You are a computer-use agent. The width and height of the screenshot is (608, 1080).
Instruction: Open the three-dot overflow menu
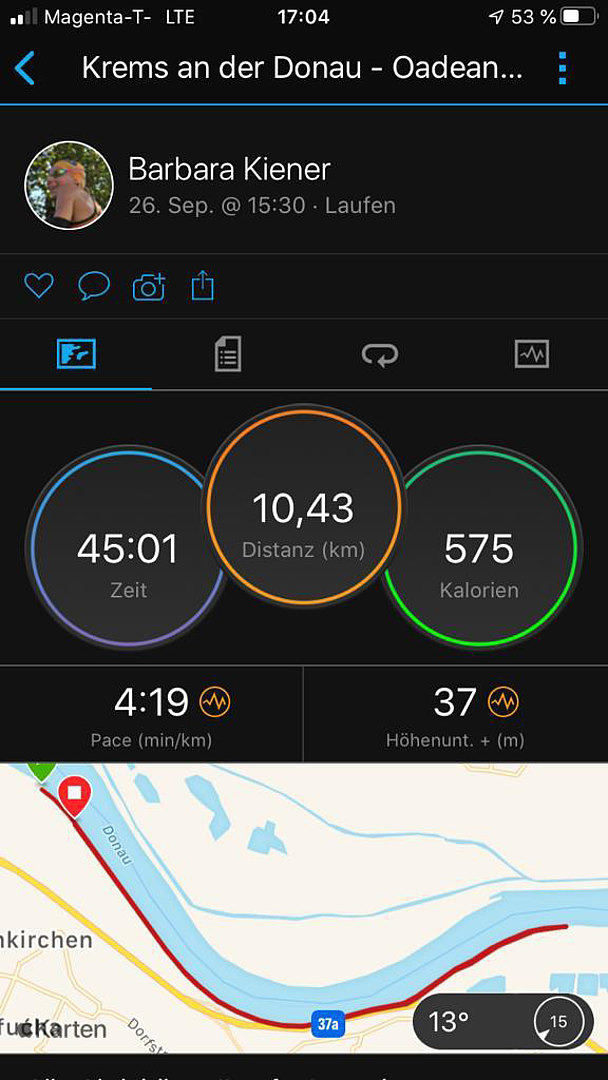click(563, 69)
